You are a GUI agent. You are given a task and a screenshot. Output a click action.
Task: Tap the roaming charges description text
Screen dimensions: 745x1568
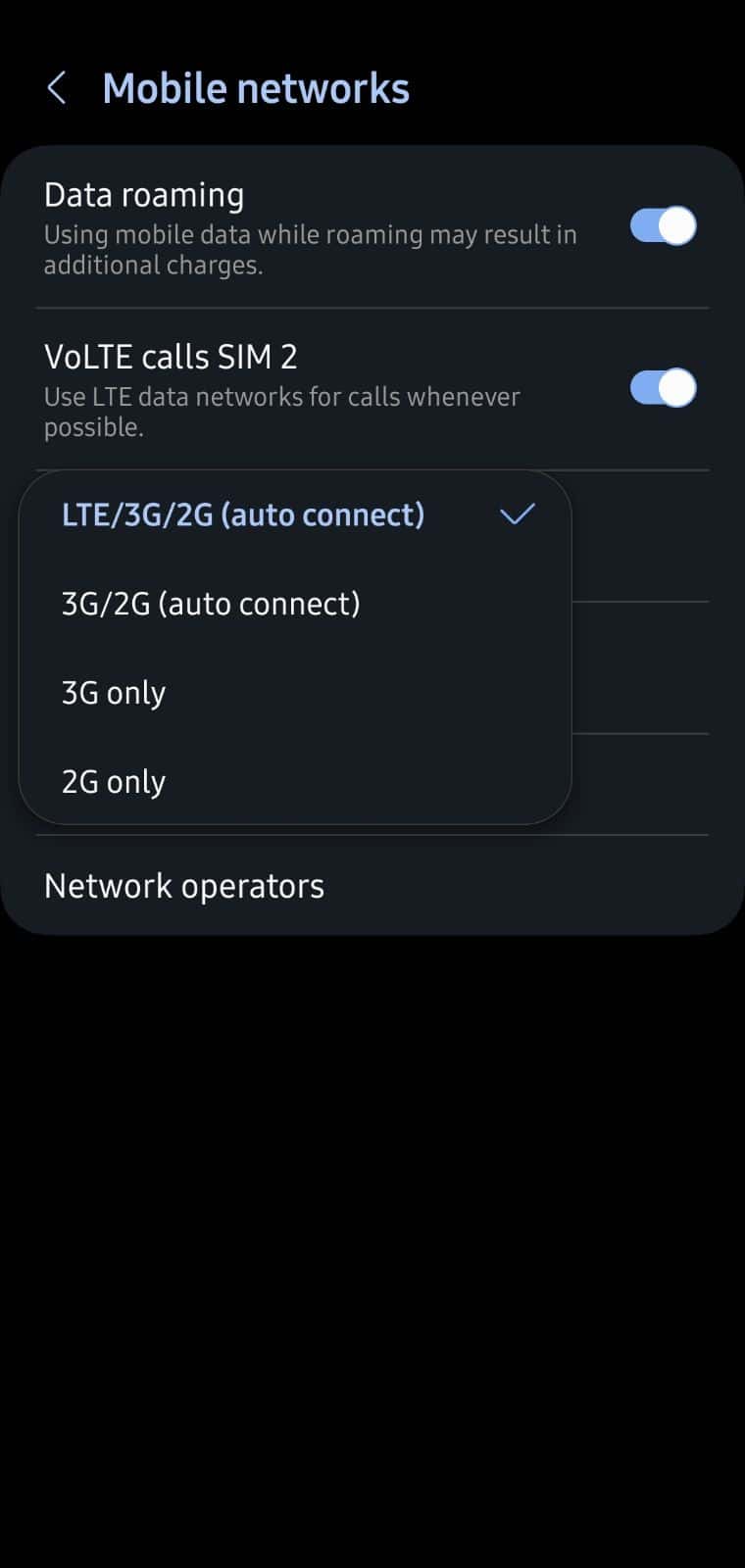click(x=310, y=249)
